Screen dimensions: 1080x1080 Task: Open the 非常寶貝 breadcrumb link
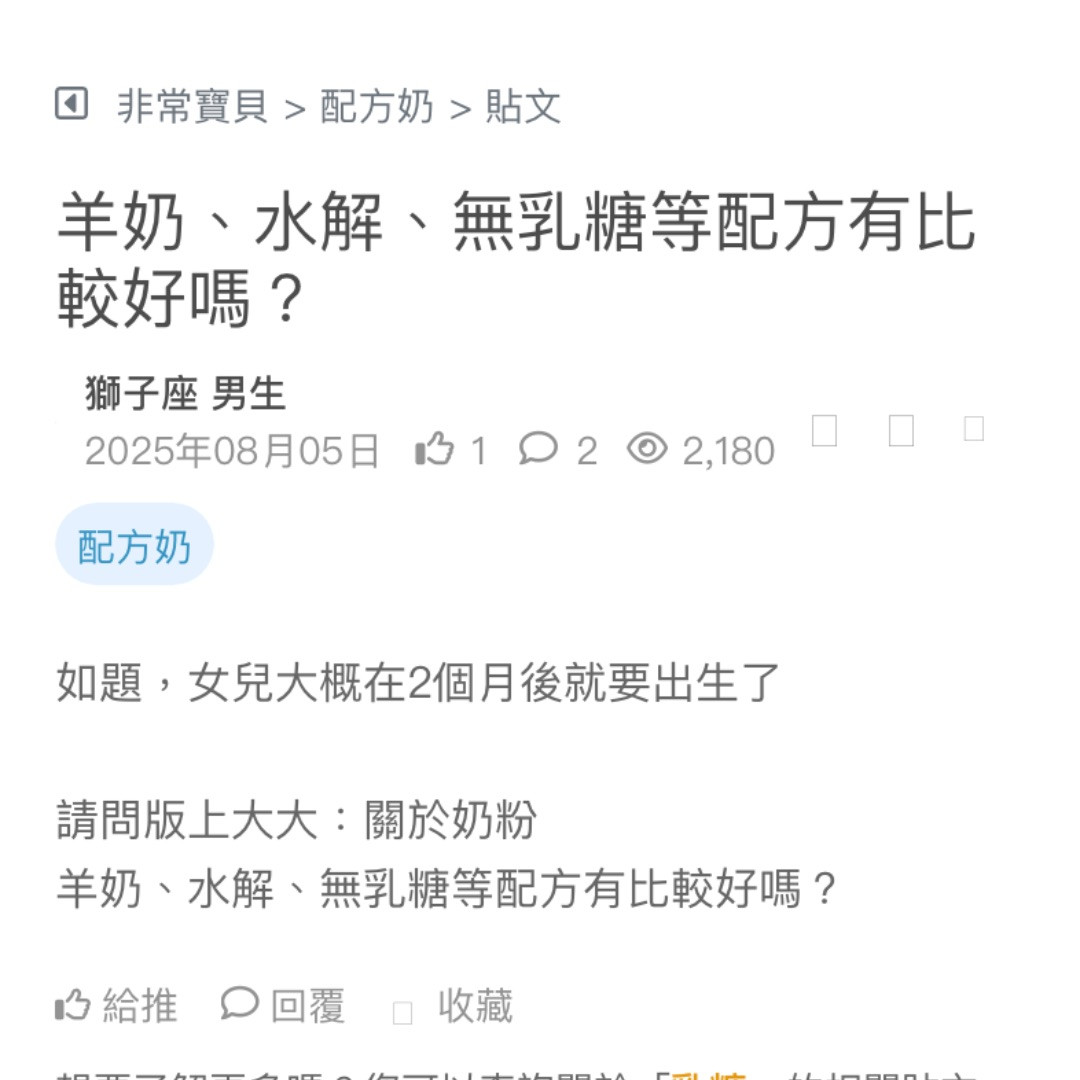[x=192, y=106]
